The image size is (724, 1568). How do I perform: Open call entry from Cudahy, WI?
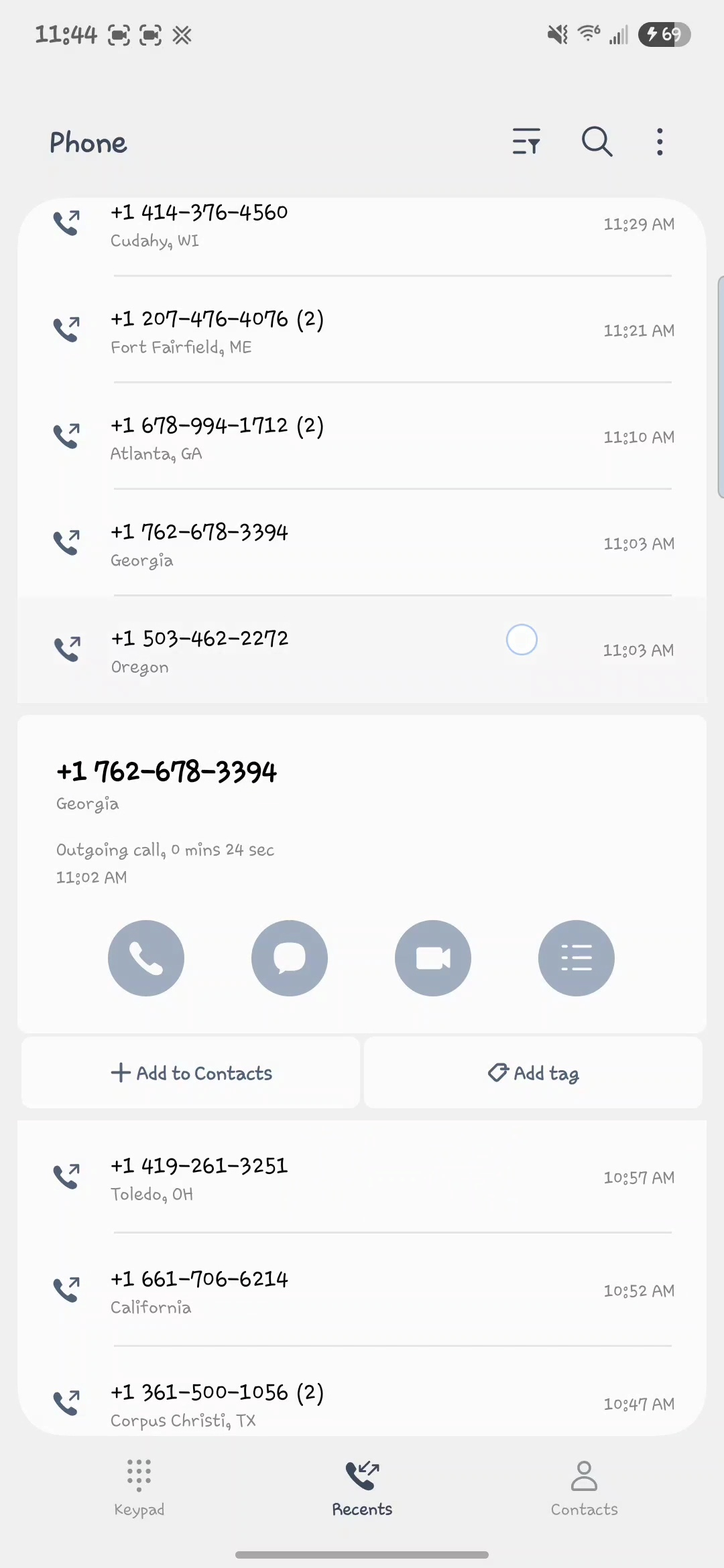pyautogui.click(x=362, y=225)
